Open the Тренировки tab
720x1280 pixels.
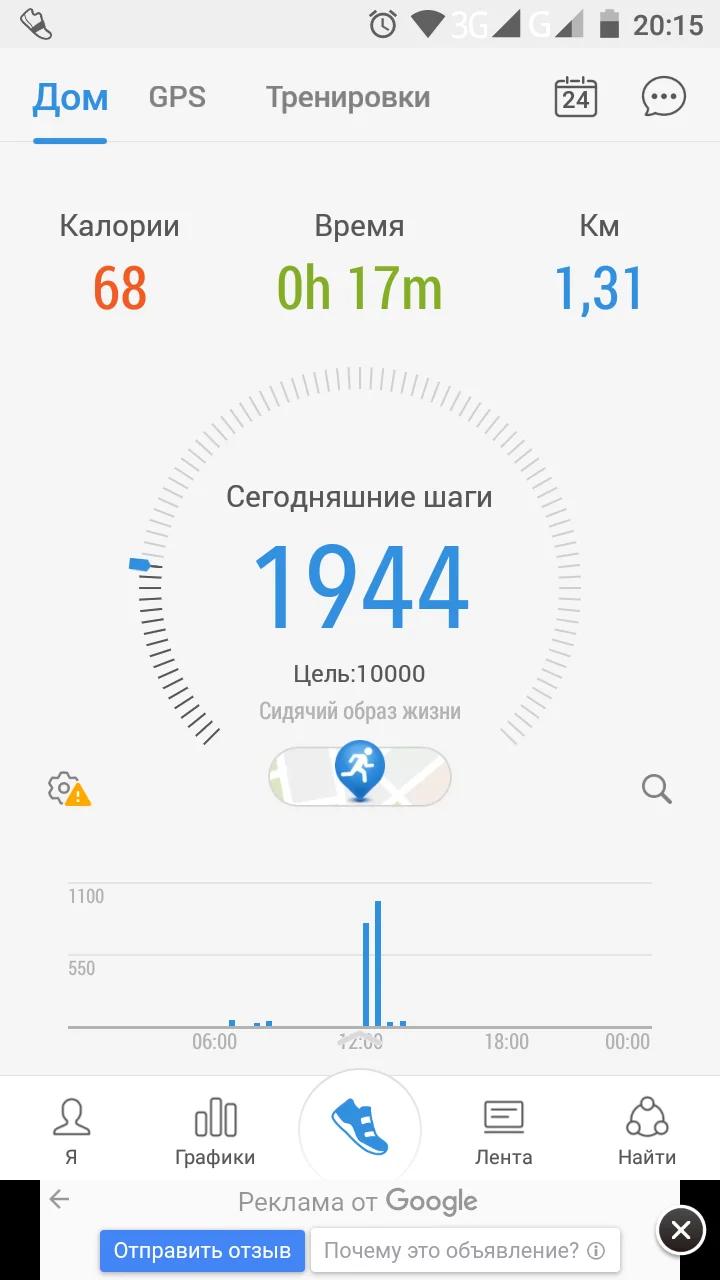click(x=347, y=97)
